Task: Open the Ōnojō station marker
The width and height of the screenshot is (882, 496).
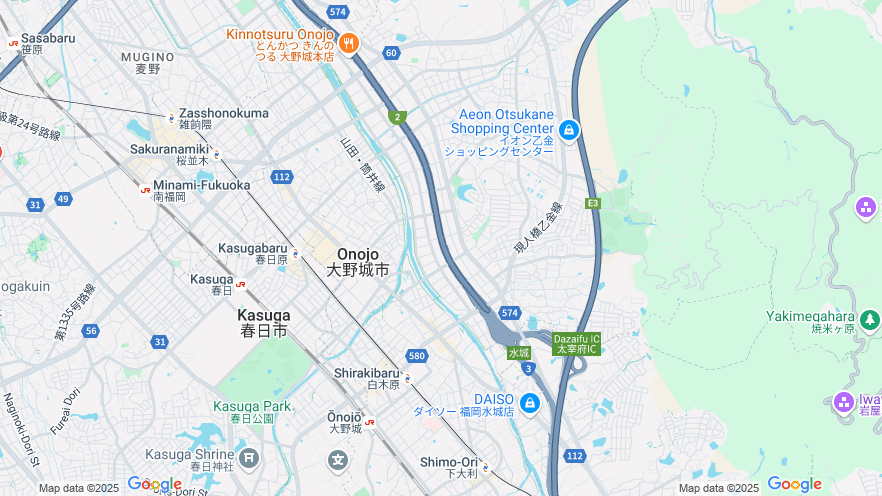Action: point(370,422)
